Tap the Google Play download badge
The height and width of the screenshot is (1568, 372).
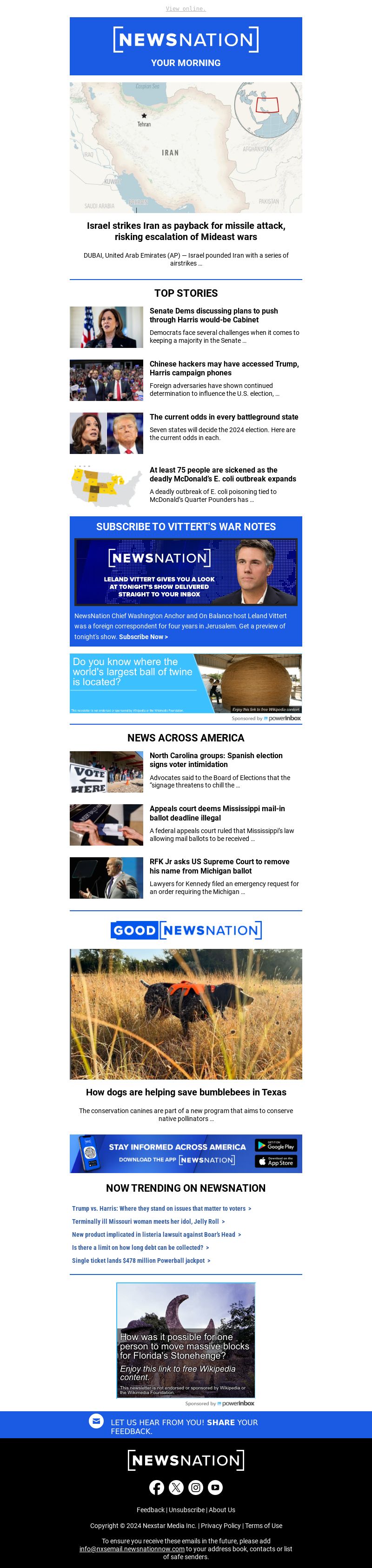tap(275, 1145)
